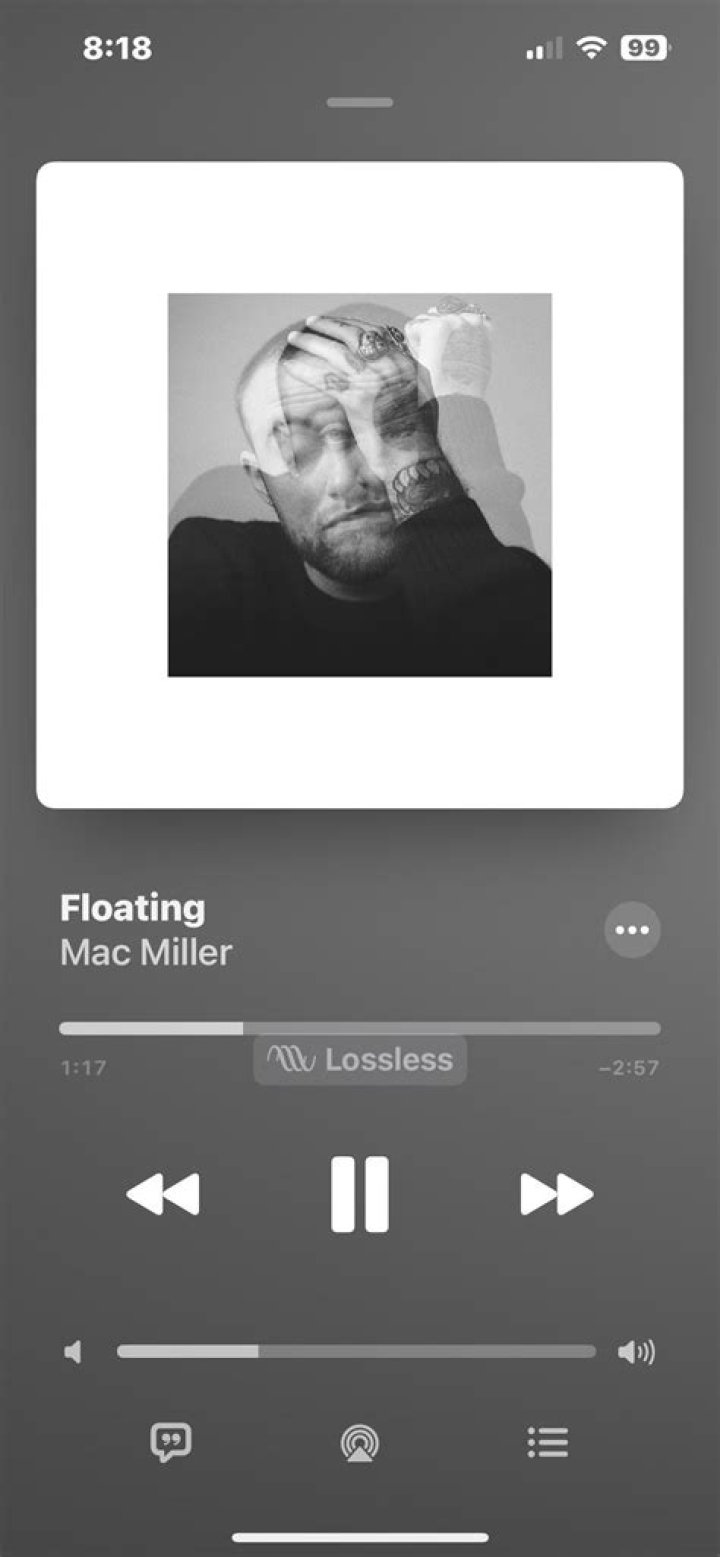
Task: Tap the elapsed time 1:17 label
Action: click(x=80, y=1068)
